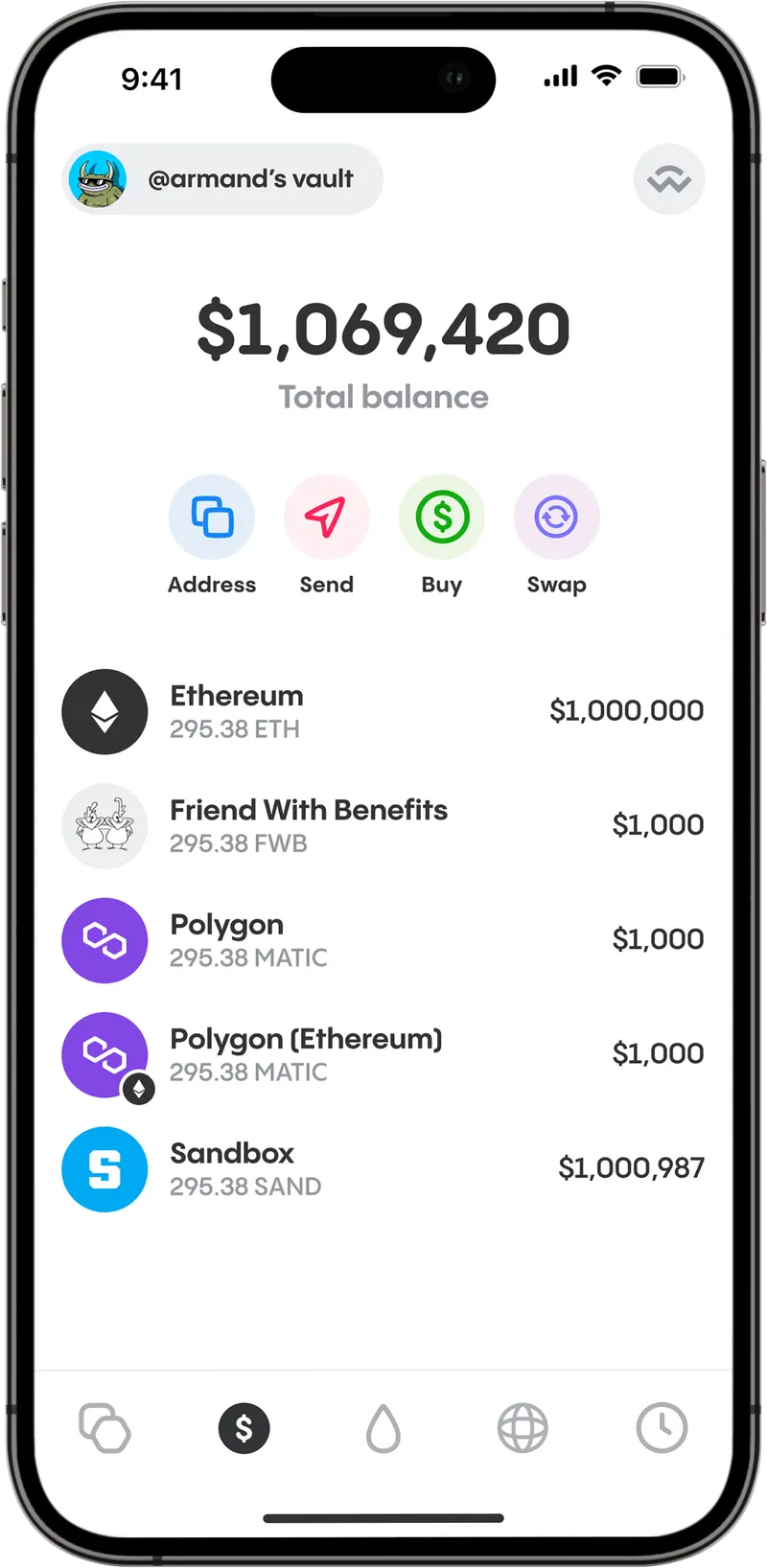The width and height of the screenshot is (767, 1568).
Task: Open the Friend With Benefits token row
Action: click(x=383, y=825)
